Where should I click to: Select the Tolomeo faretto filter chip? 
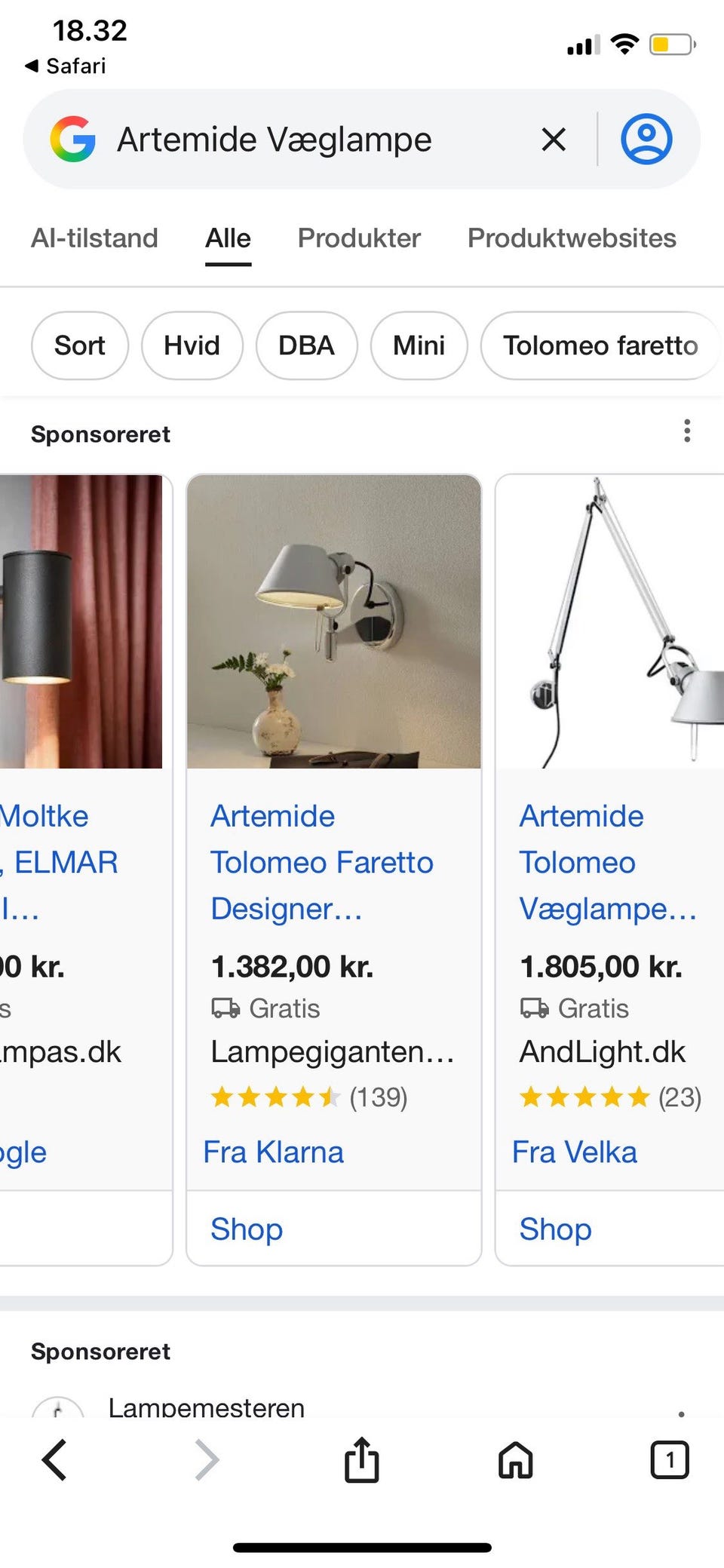[x=600, y=345]
